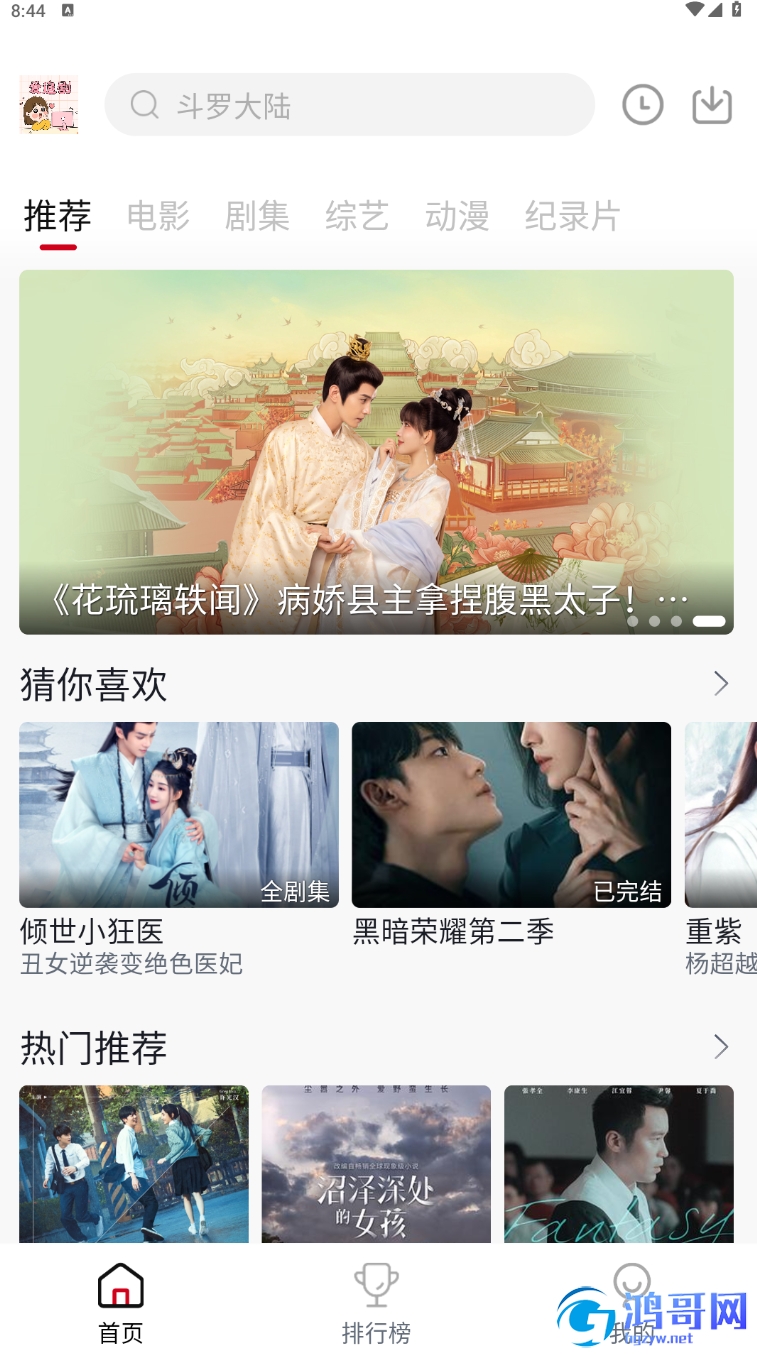Open 沼泽深处的女孩 movie poster

tap(376, 1164)
